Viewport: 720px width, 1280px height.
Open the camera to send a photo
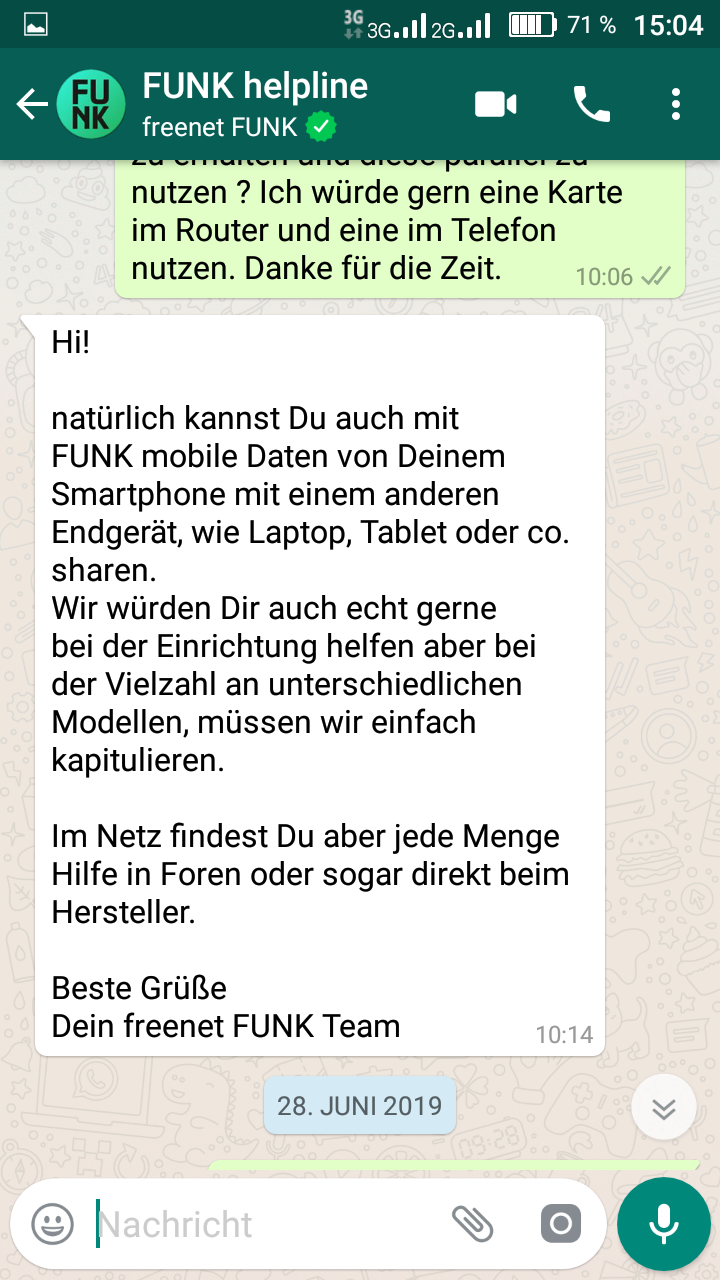tap(560, 1223)
